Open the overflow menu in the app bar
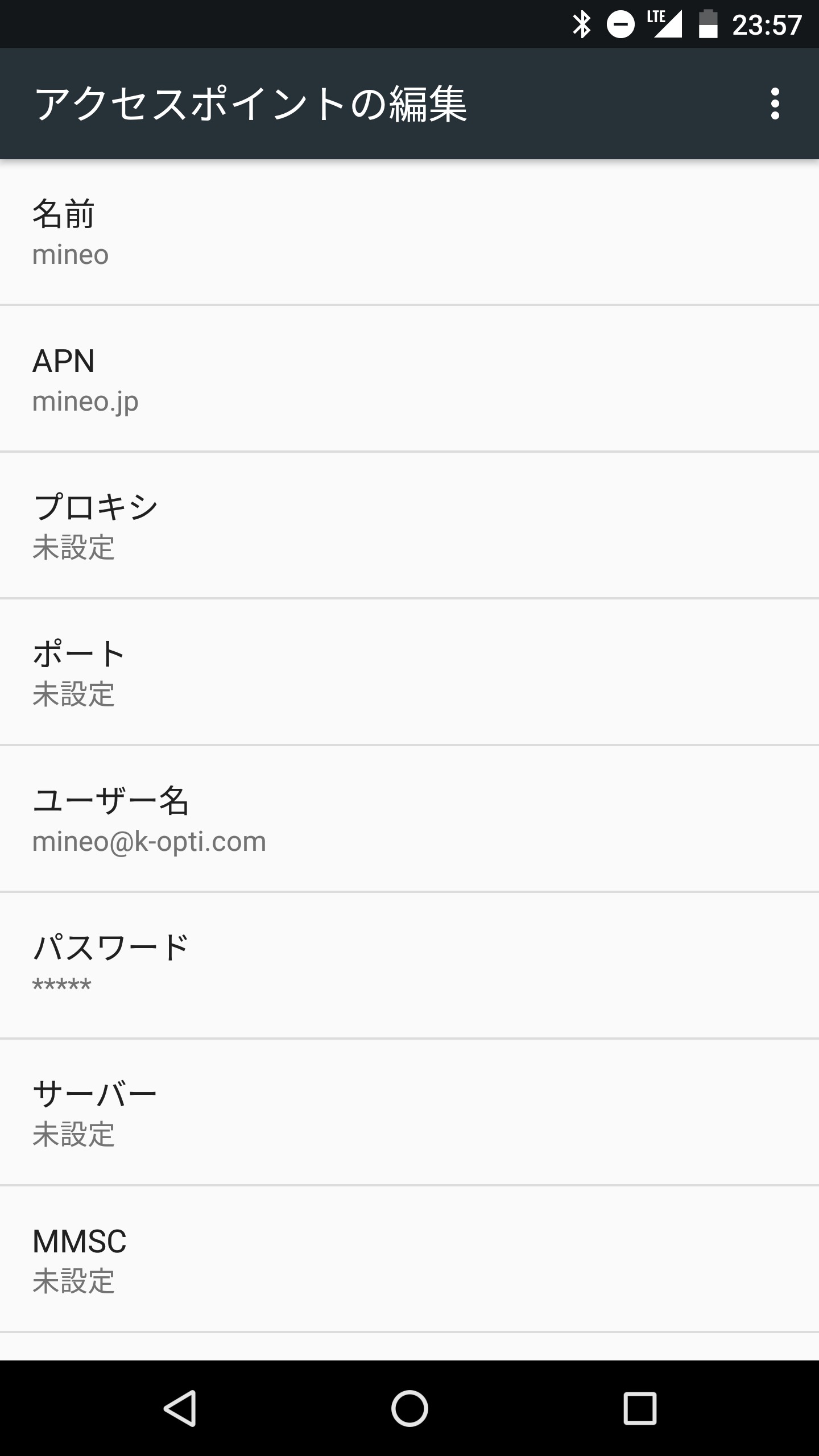Screen dimensions: 819x1456 775,104
